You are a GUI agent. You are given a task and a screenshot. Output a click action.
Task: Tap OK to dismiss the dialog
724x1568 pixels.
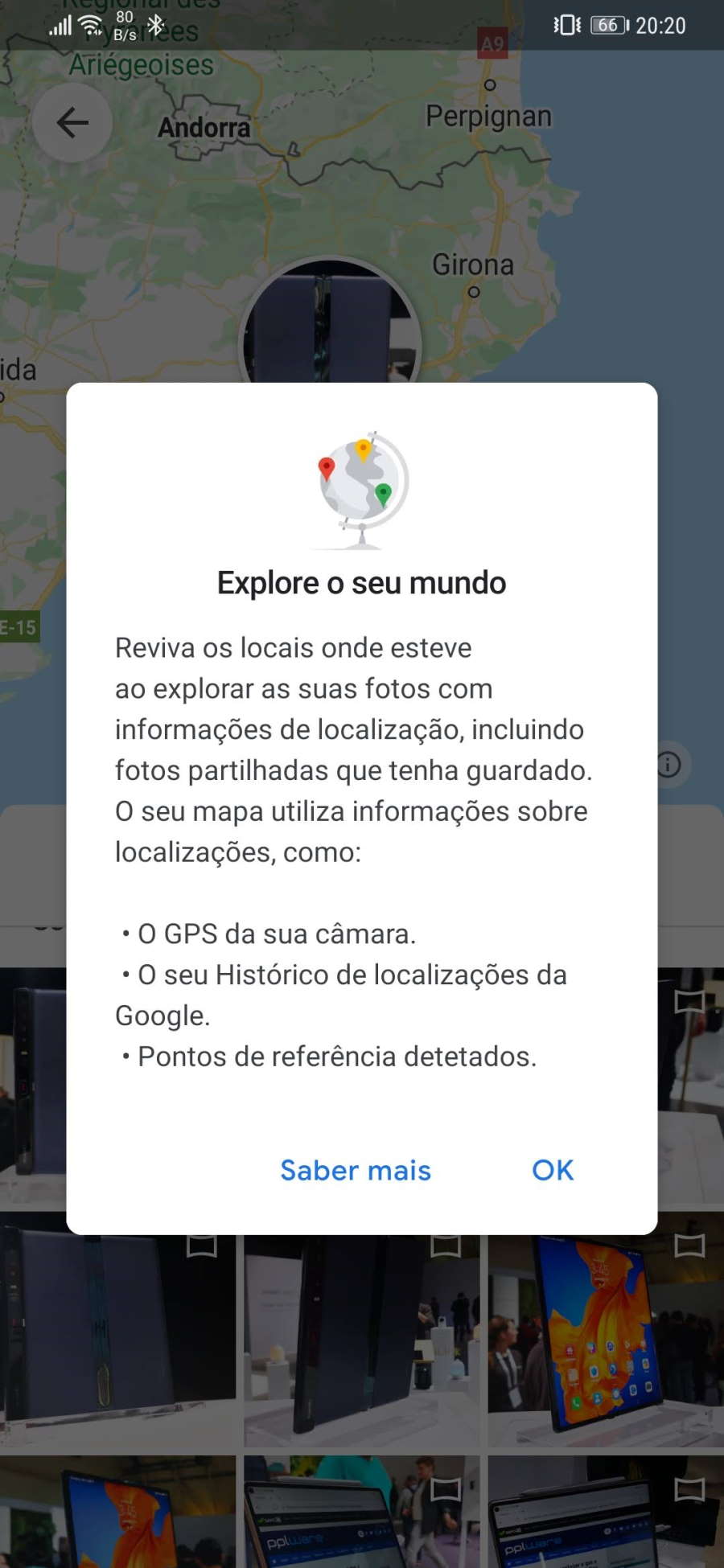tap(553, 1170)
